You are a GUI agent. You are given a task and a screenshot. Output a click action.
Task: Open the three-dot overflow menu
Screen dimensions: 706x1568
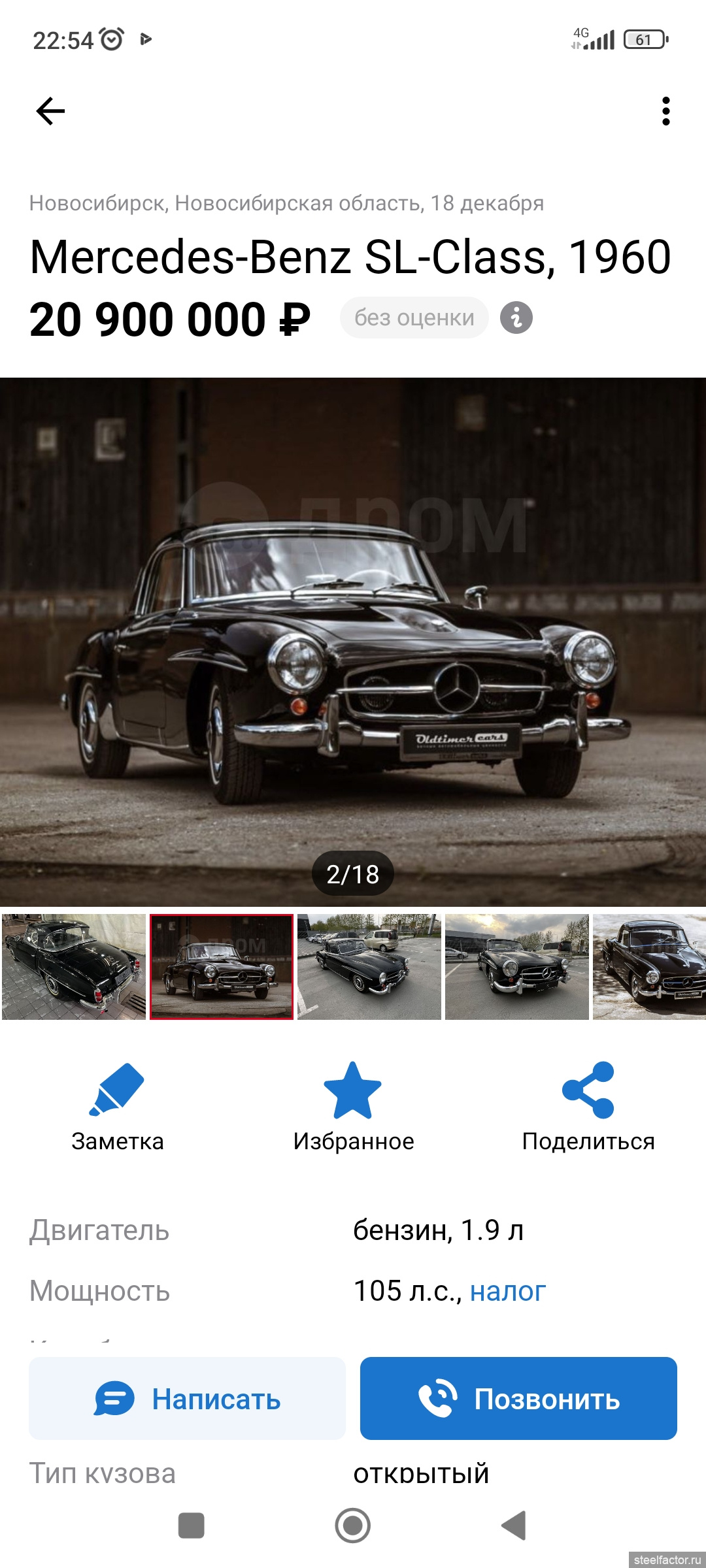665,111
